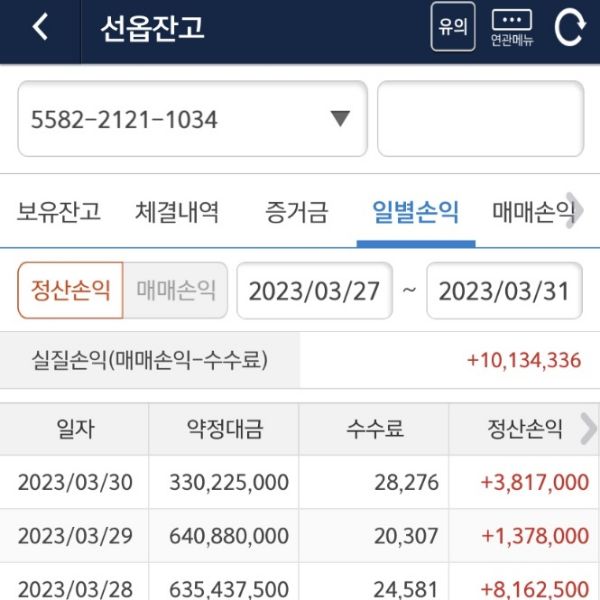This screenshot has width=600, height=600.
Task: Switch to the 매매손익 tab in top tabs
Action: coord(532,212)
